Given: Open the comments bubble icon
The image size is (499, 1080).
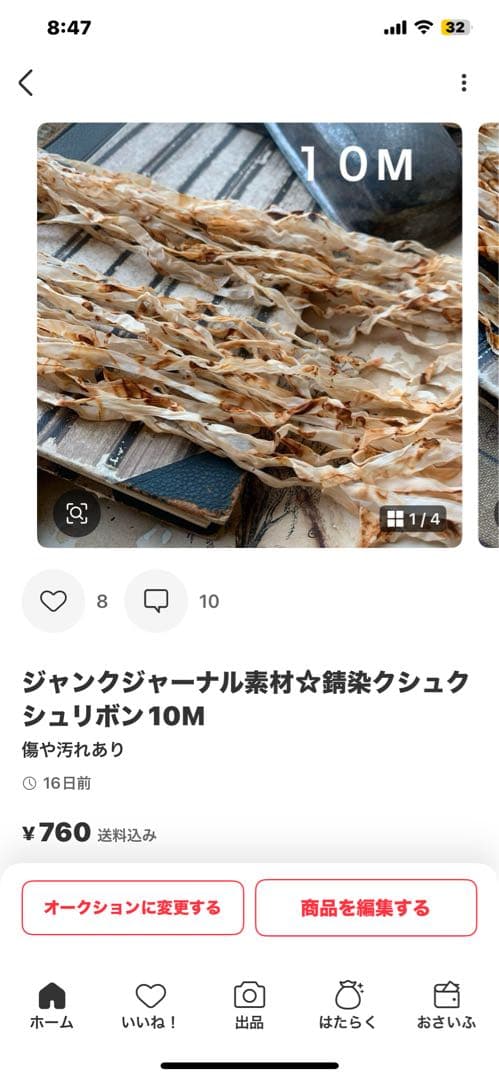Looking at the screenshot, I should click(x=156, y=601).
